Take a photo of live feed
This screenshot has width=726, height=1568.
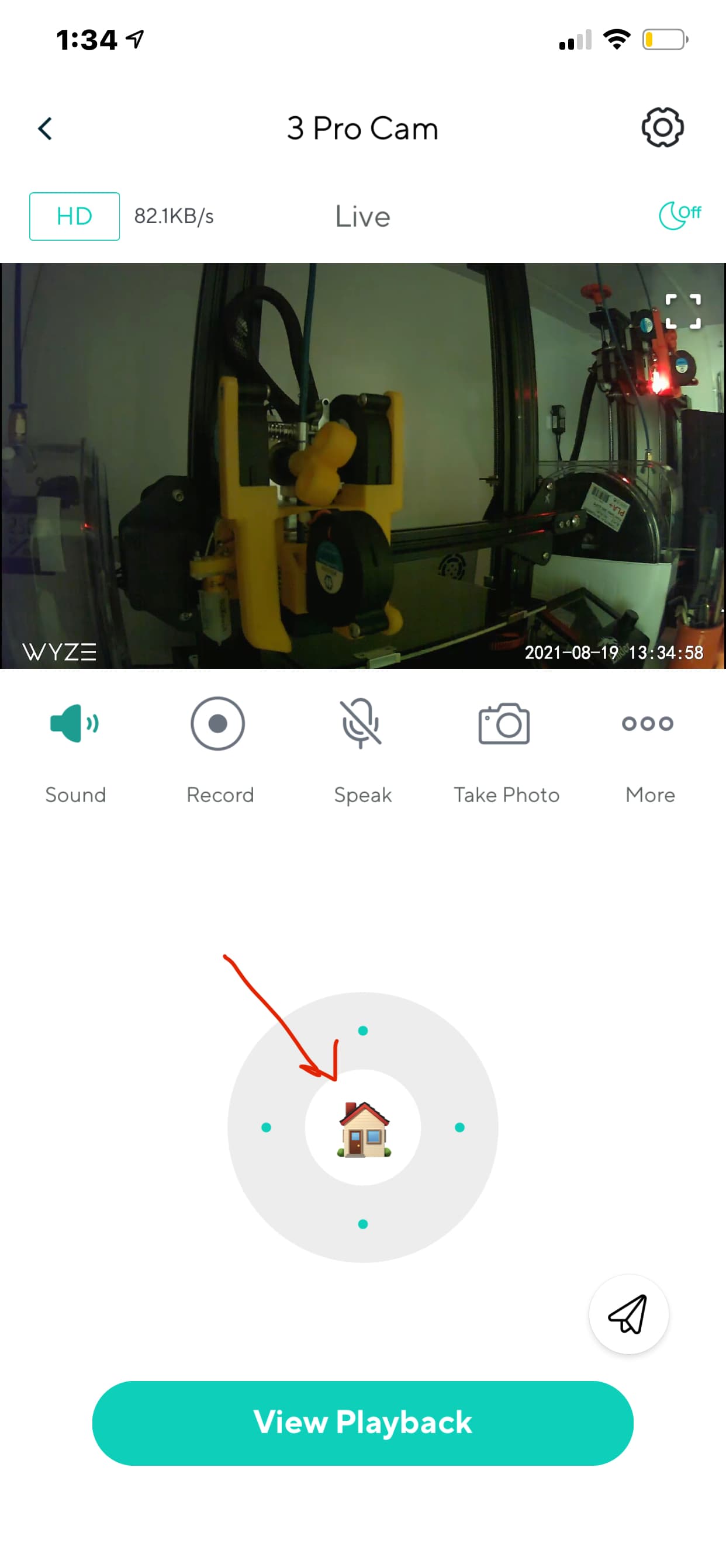pyautogui.click(x=504, y=724)
